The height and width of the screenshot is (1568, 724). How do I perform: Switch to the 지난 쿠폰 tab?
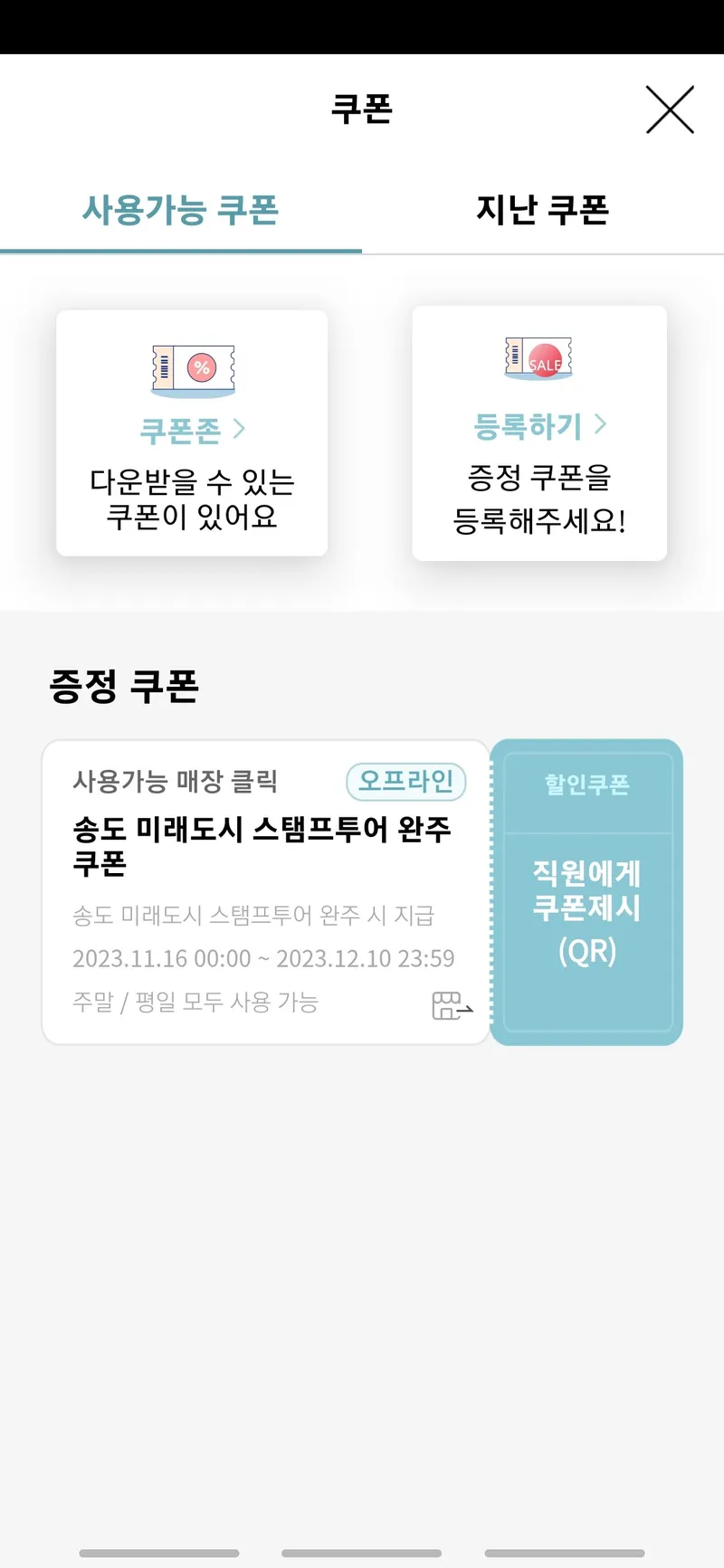[542, 210]
